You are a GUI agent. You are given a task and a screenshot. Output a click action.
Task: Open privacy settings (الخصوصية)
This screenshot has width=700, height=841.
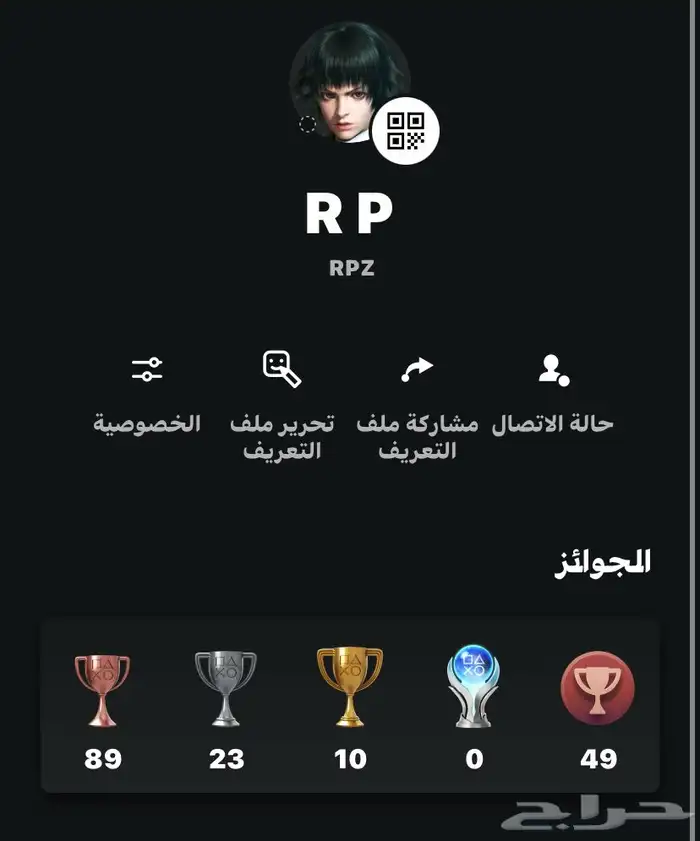coord(147,394)
